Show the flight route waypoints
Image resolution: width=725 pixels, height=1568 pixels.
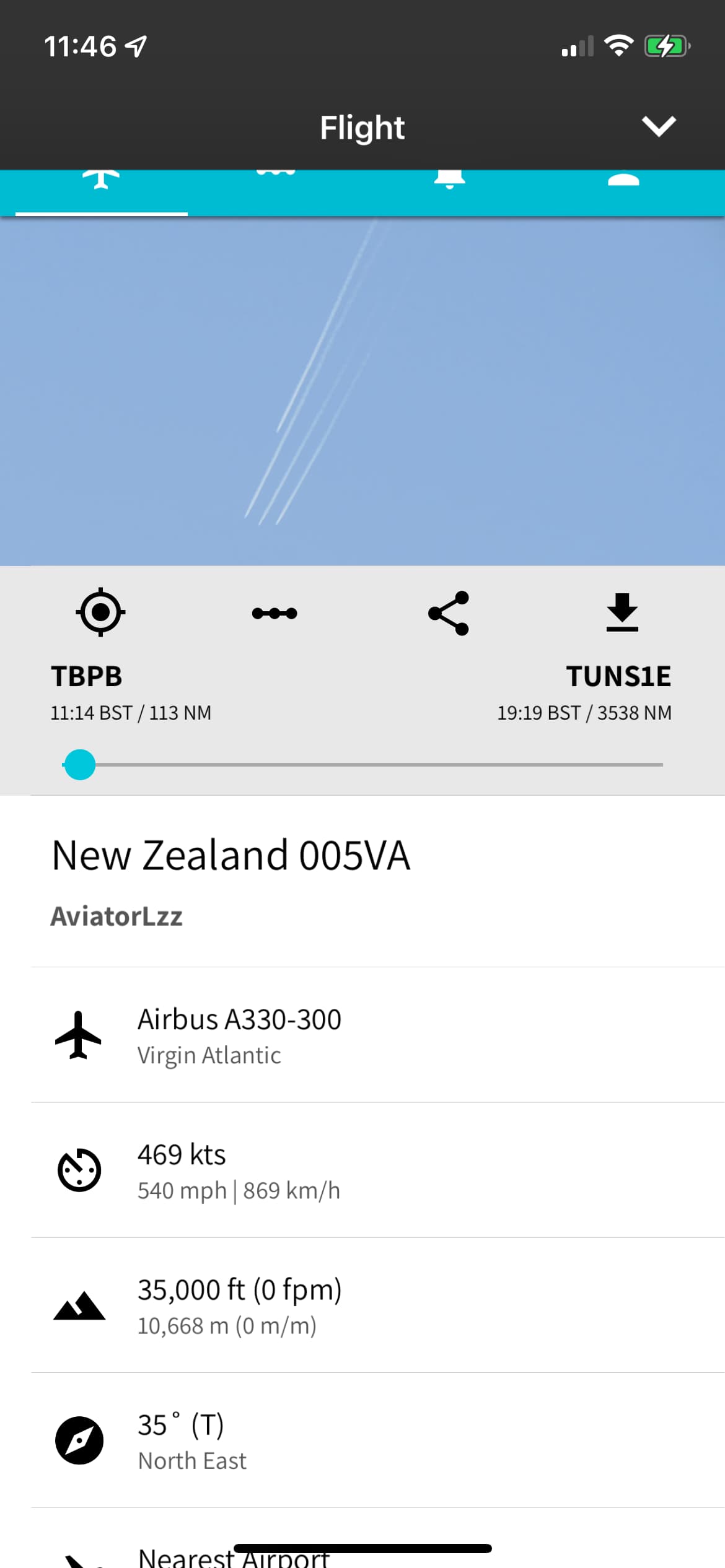275,613
